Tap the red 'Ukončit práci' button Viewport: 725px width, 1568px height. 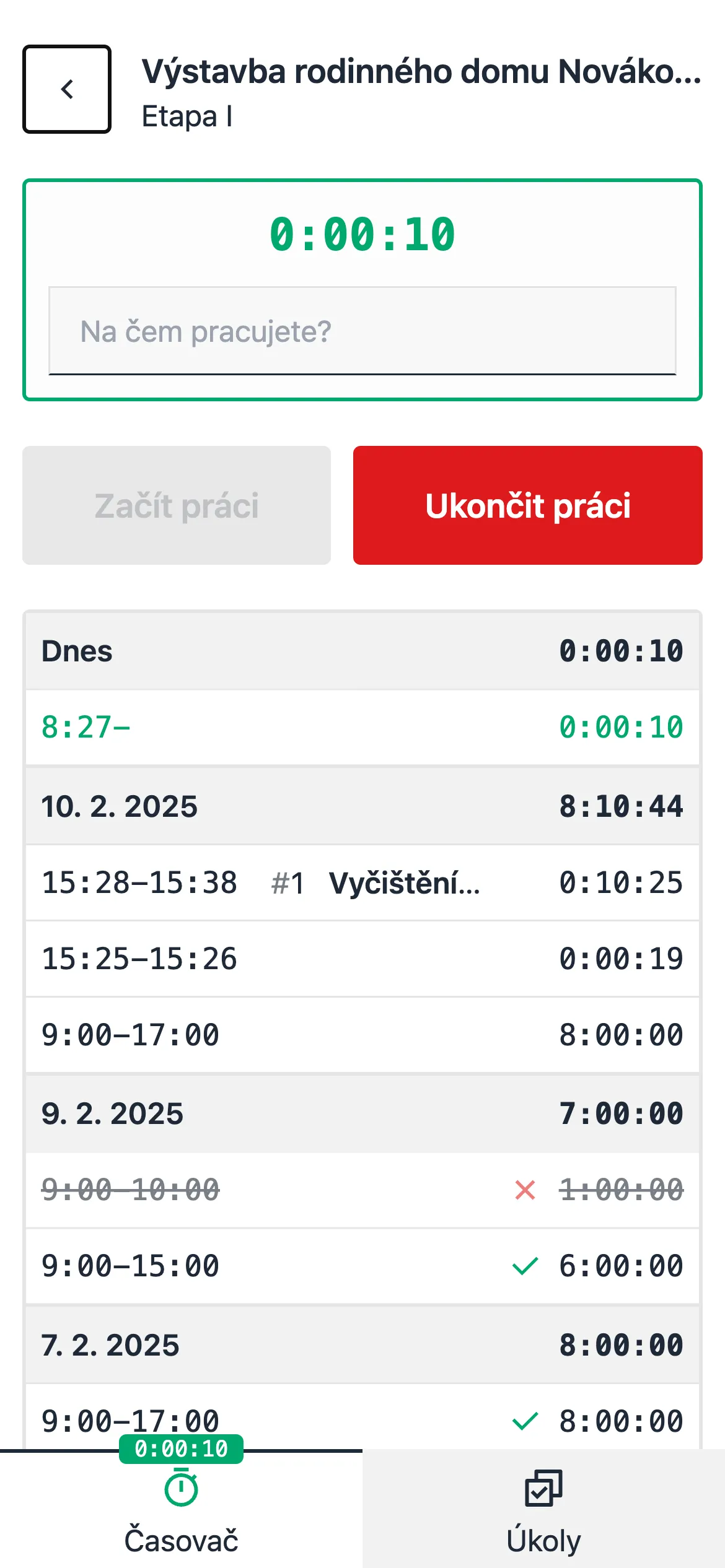coord(528,505)
